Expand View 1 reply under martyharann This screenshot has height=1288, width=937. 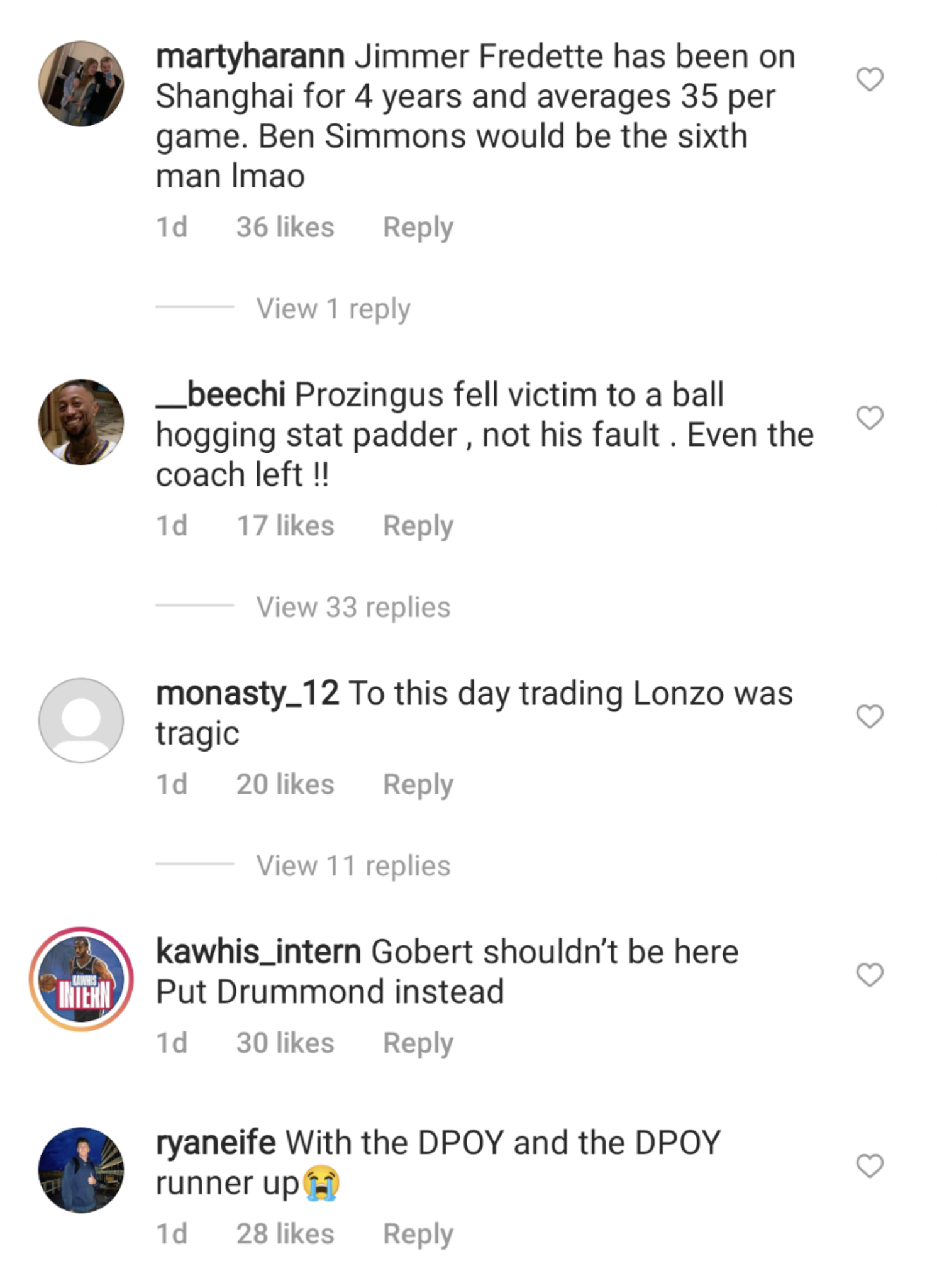click(x=333, y=309)
